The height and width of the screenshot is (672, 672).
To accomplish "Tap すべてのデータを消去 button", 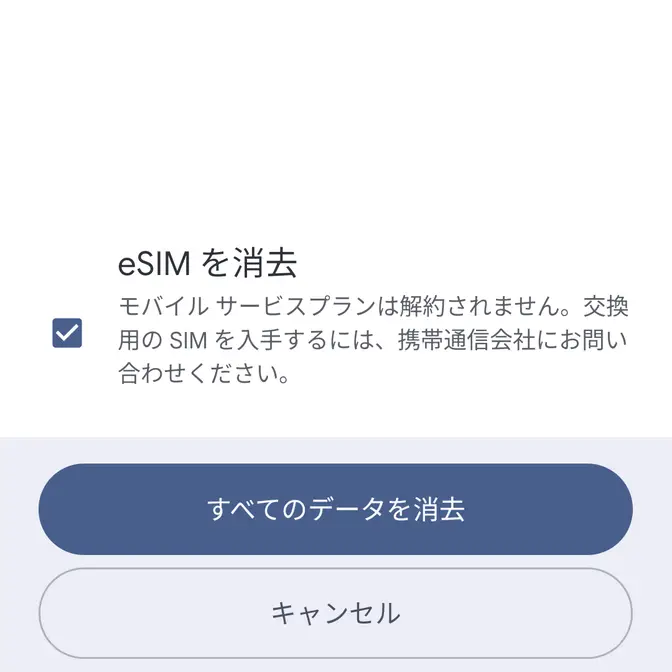I will pos(336,509).
